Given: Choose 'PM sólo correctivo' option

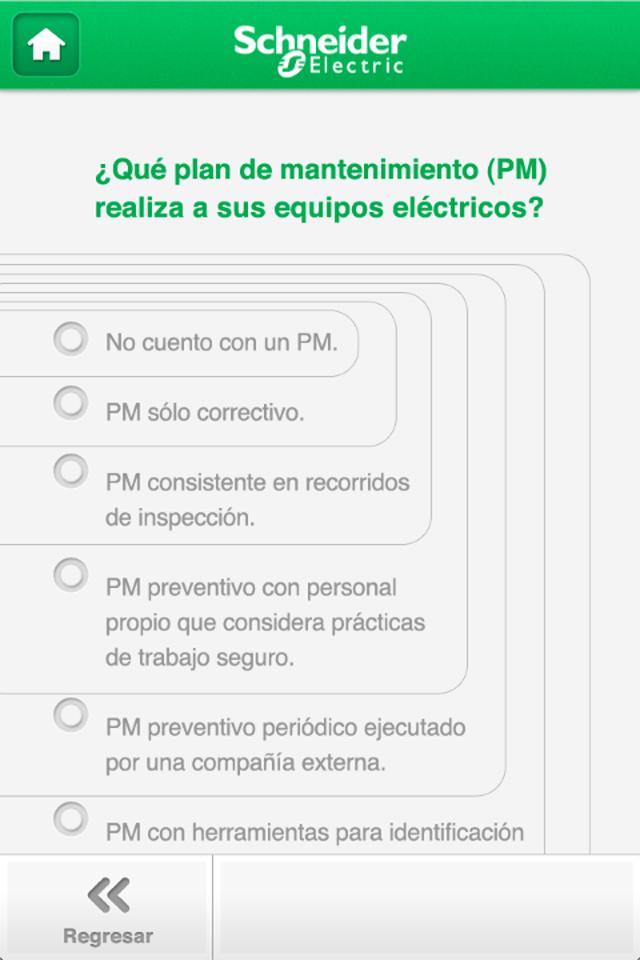Looking at the screenshot, I should click(x=71, y=402).
